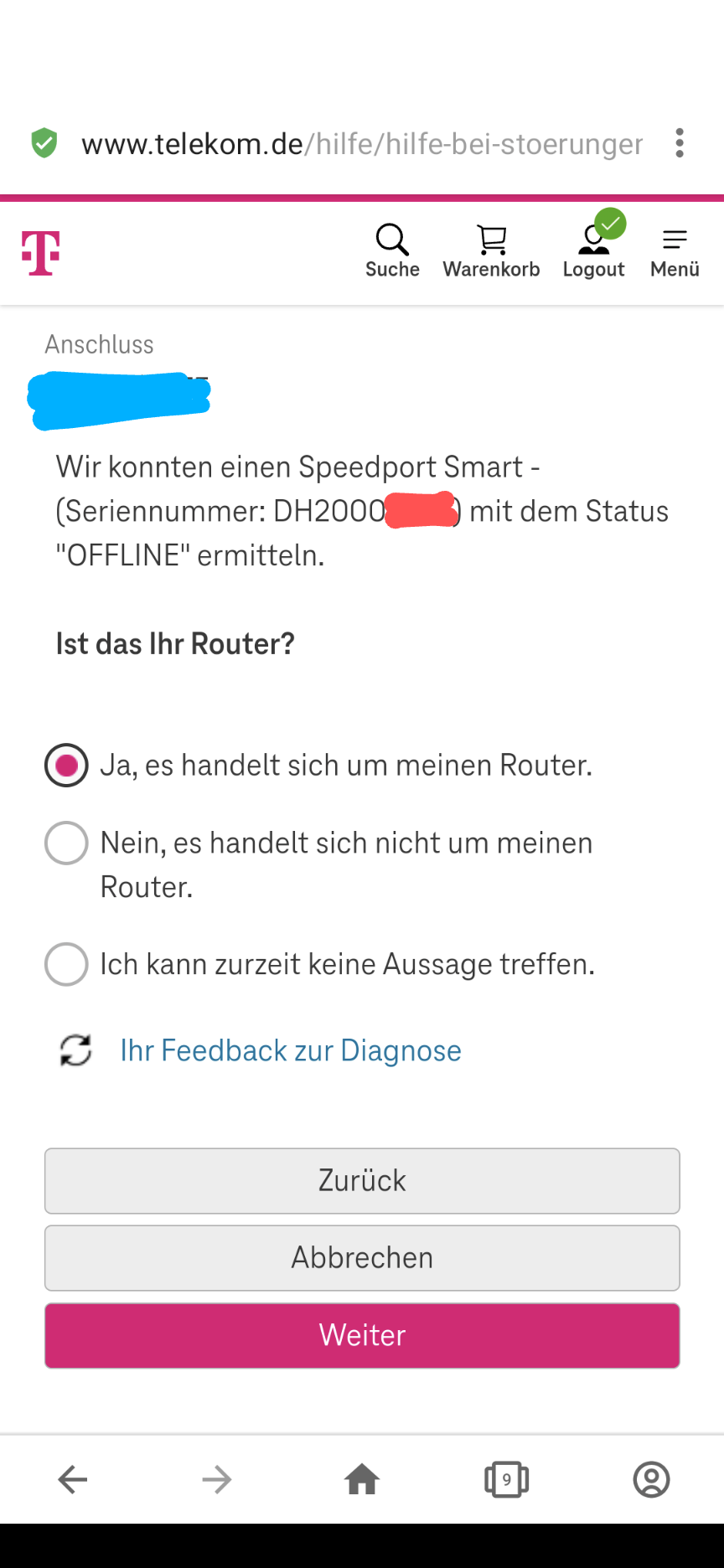Tap Logout in the header
This screenshot has height=1568, width=724.
pos(593,250)
